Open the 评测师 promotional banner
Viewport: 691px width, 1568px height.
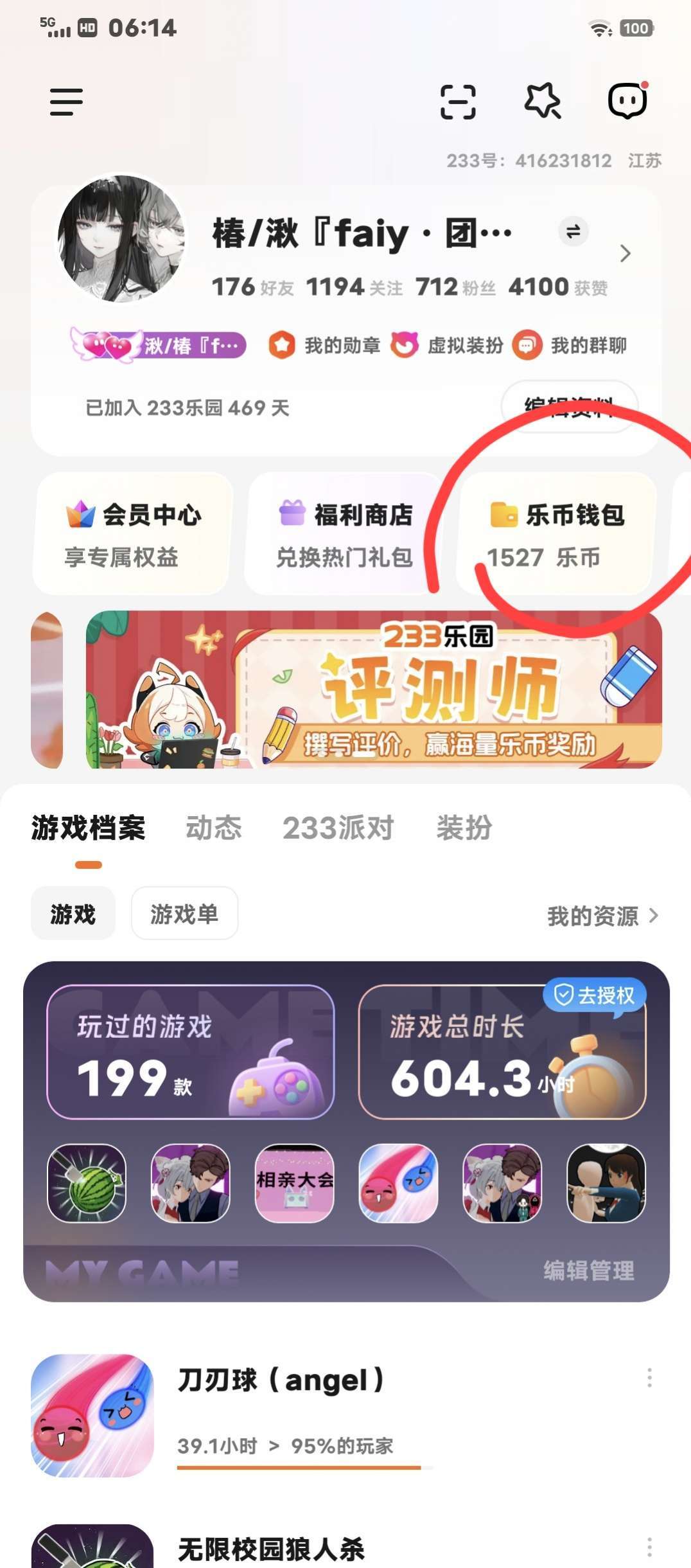[x=374, y=690]
